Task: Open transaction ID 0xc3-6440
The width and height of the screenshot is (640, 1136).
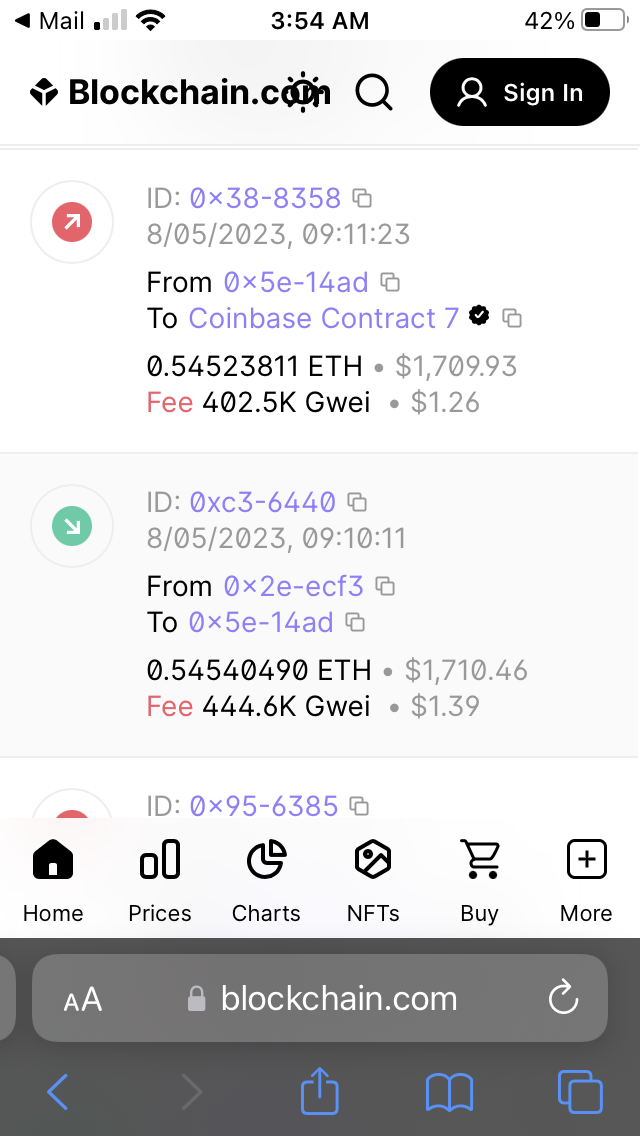Action: [x=263, y=502]
